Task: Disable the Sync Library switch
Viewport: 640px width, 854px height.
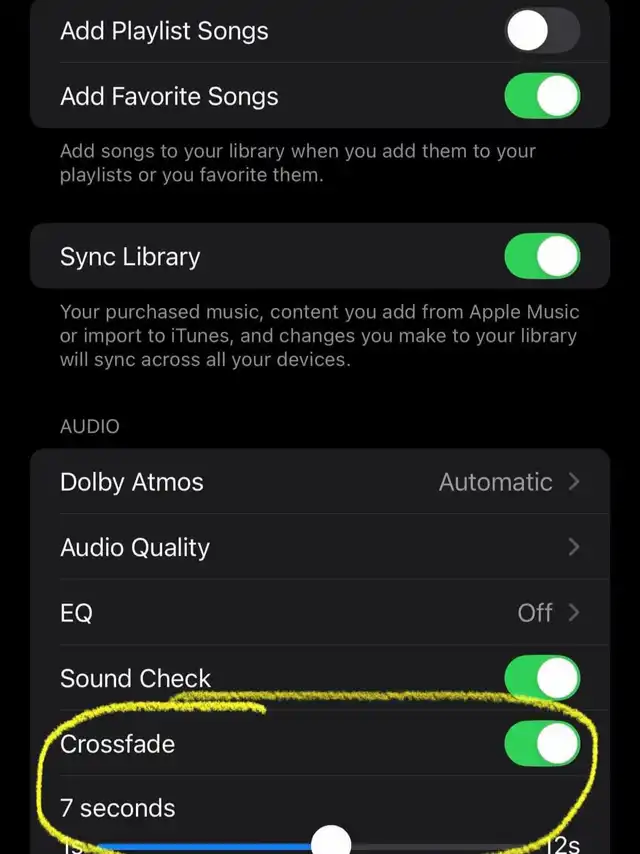Action: point(542,257)
